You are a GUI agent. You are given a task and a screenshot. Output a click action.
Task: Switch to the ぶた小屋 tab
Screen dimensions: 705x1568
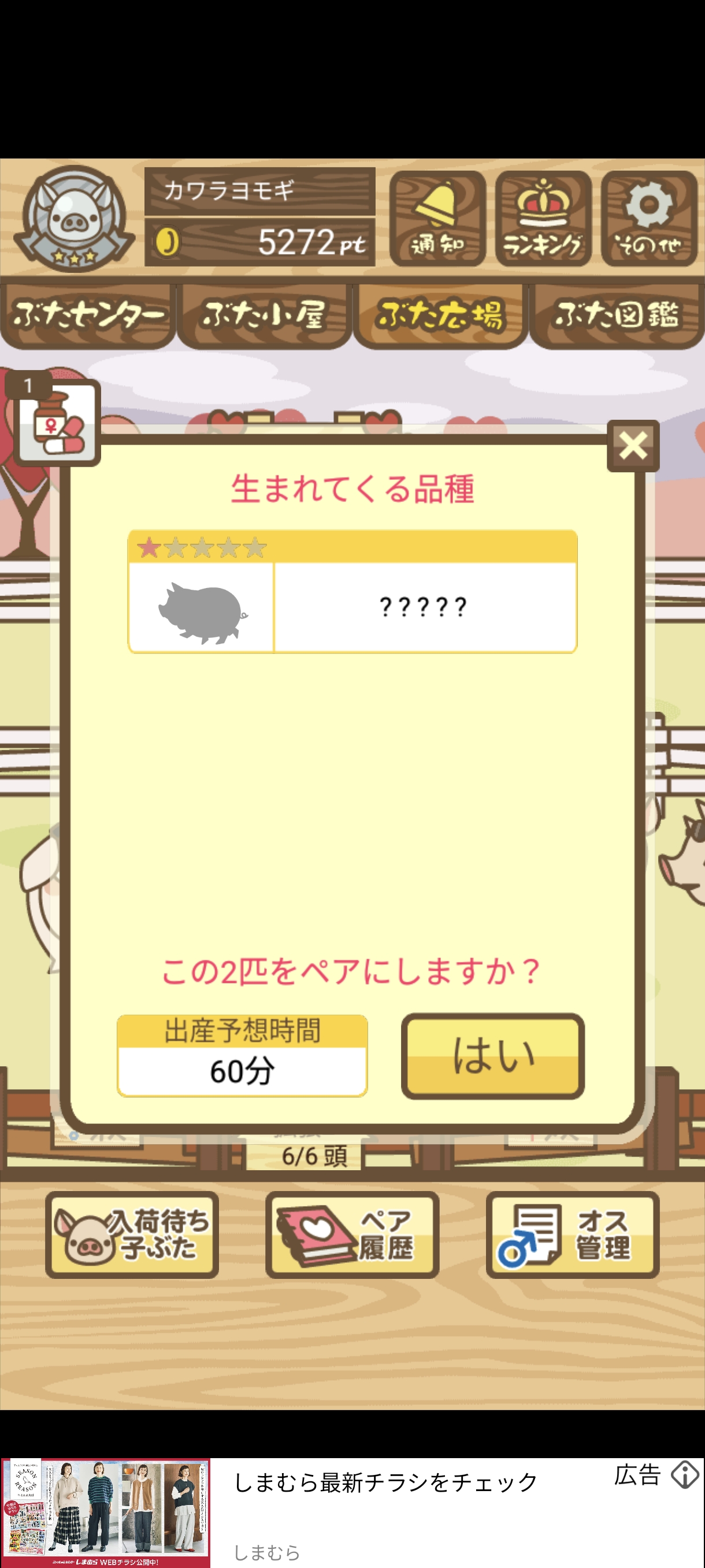coord(264,315)
